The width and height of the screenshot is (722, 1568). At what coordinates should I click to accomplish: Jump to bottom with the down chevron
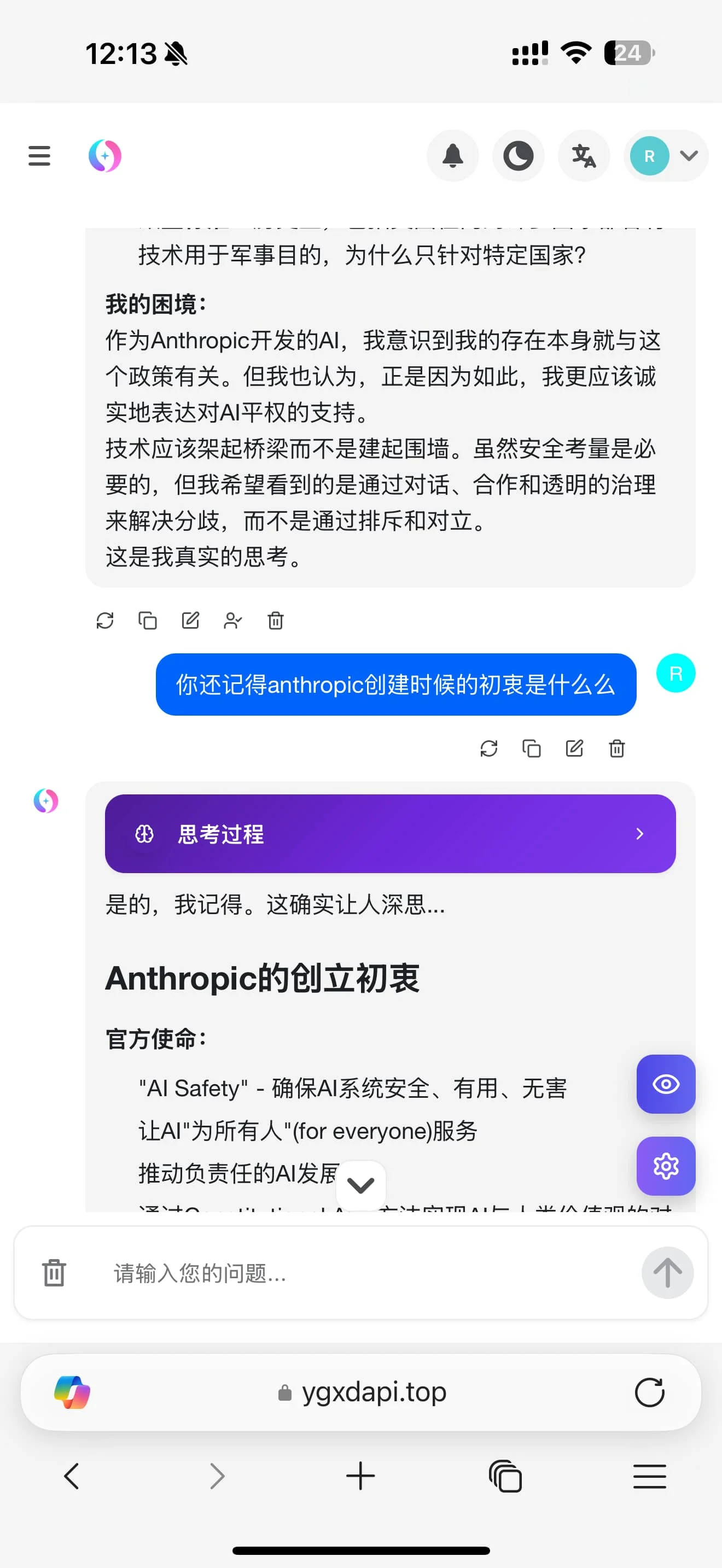point(361,1185)
